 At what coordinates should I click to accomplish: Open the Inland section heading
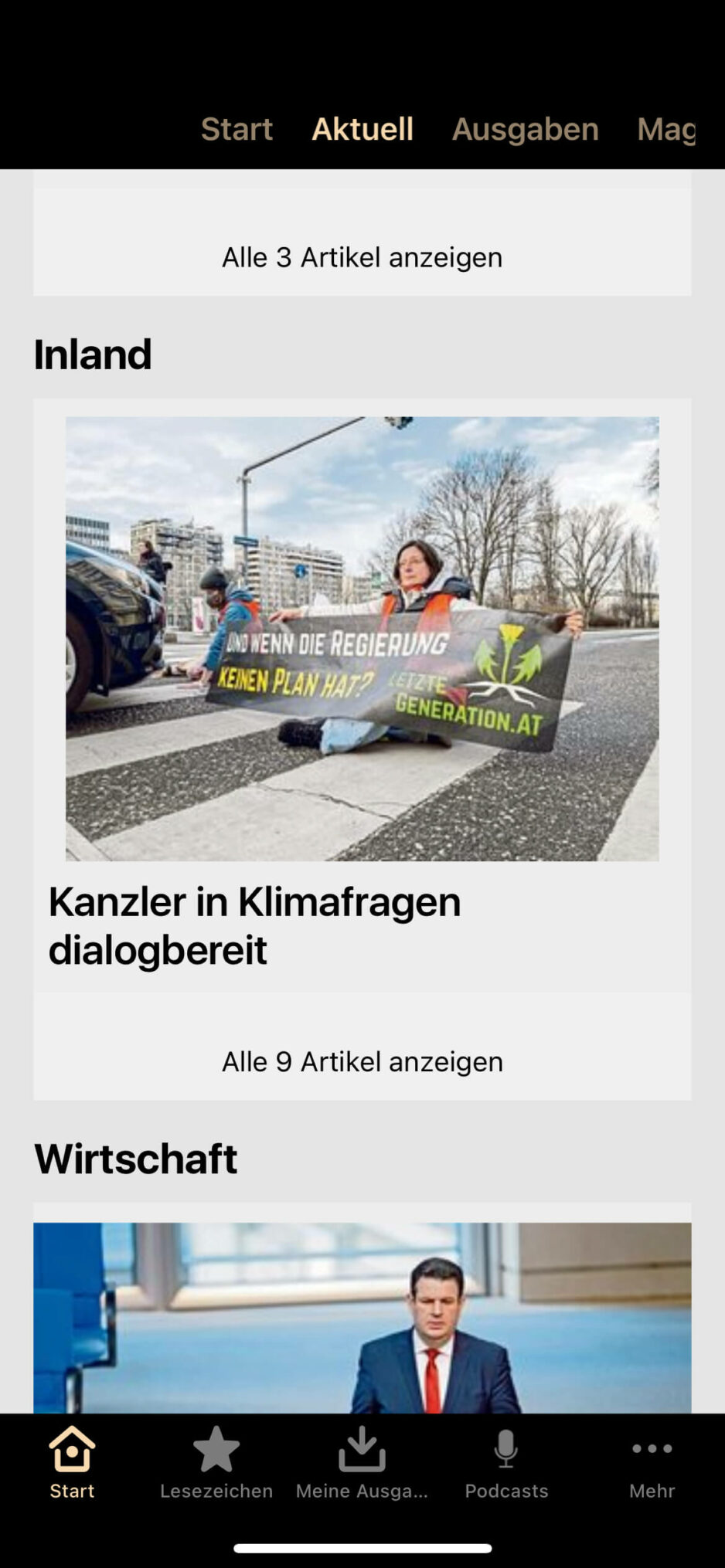point(92,354)
